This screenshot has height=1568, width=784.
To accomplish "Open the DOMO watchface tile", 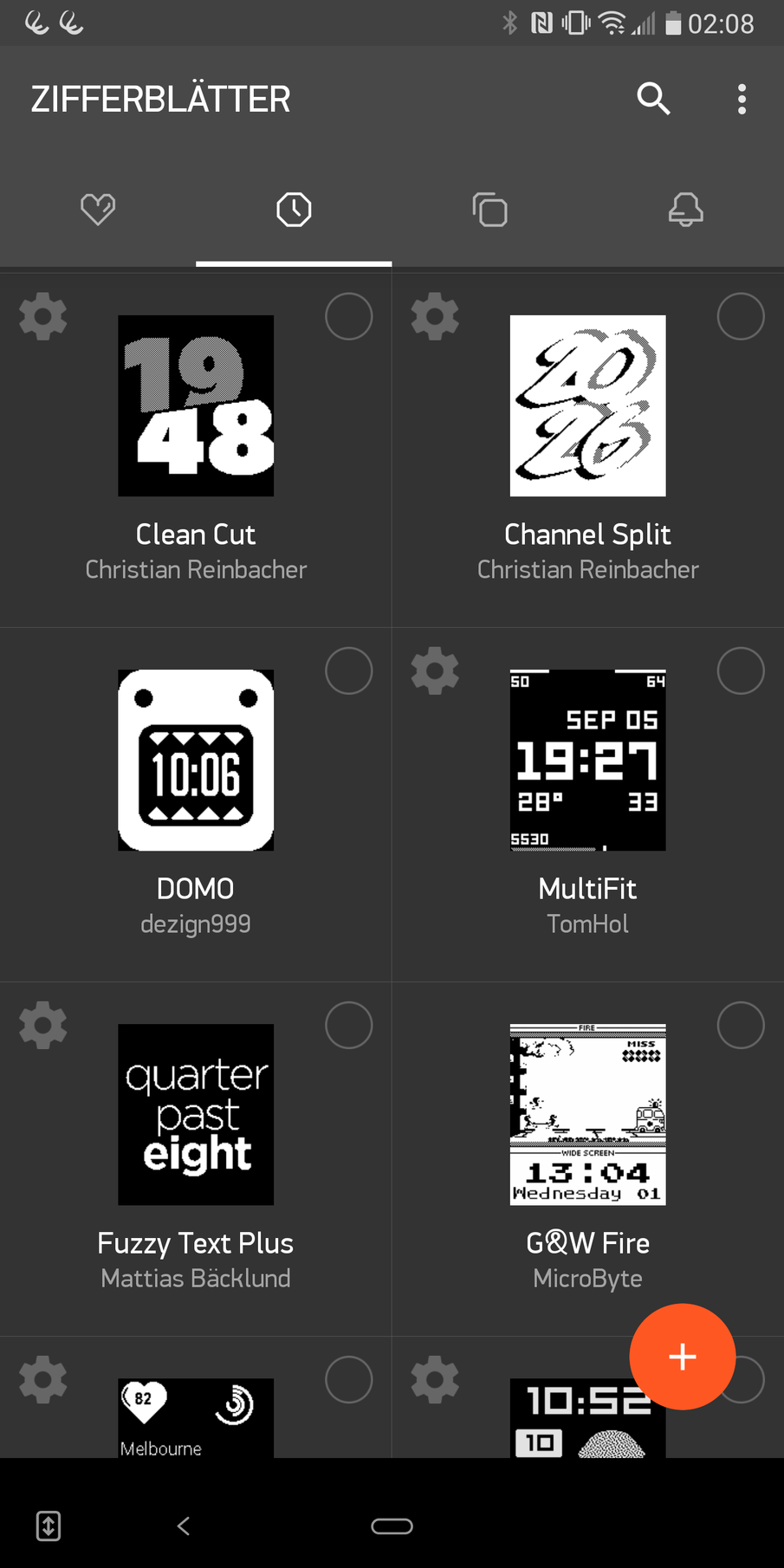I will pyautogui.click(x=196, y=760).
